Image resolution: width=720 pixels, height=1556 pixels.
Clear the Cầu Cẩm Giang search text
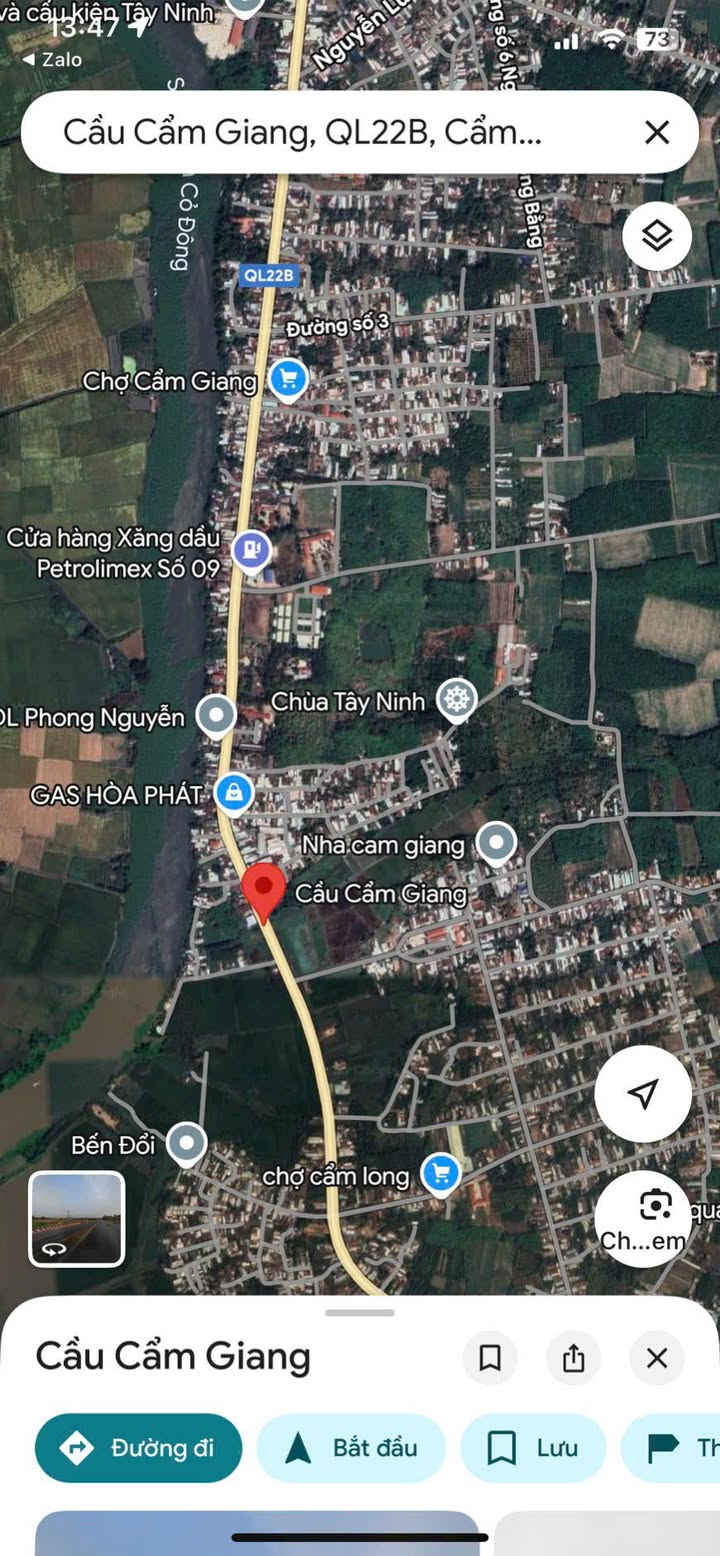pos(657,132)
